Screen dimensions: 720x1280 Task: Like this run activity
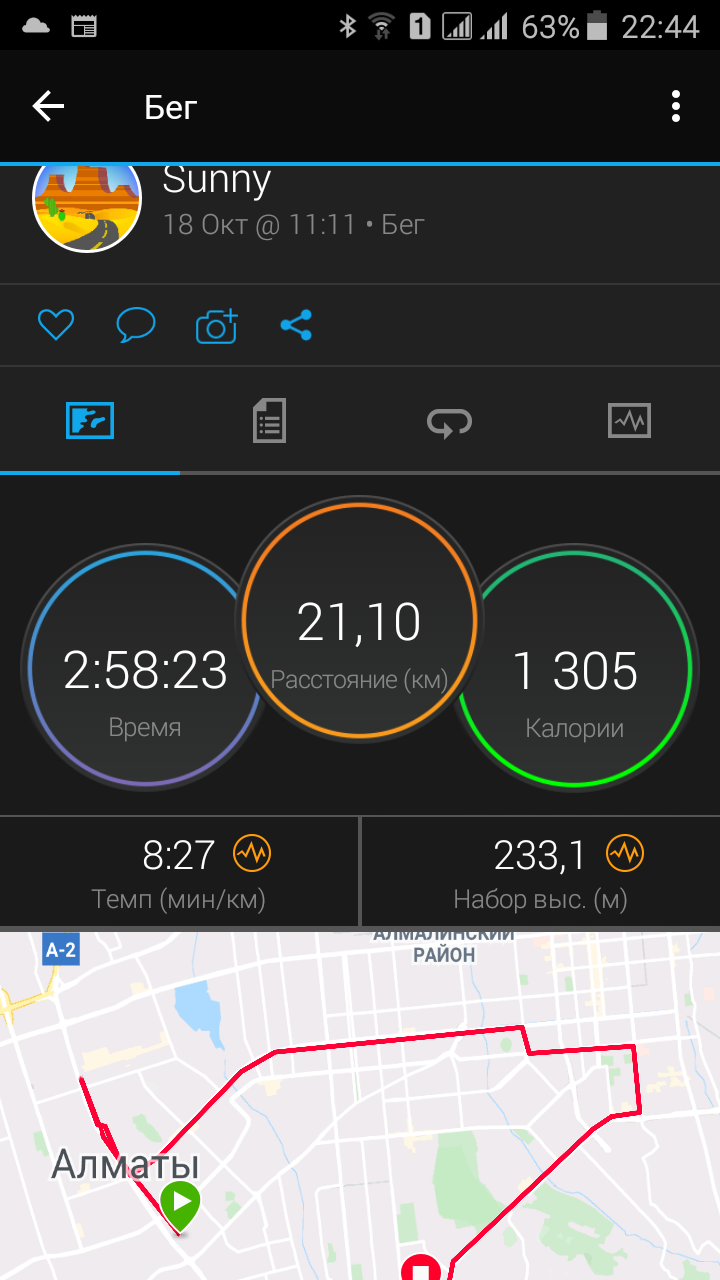pyautogui.click(x=56, y=325)
